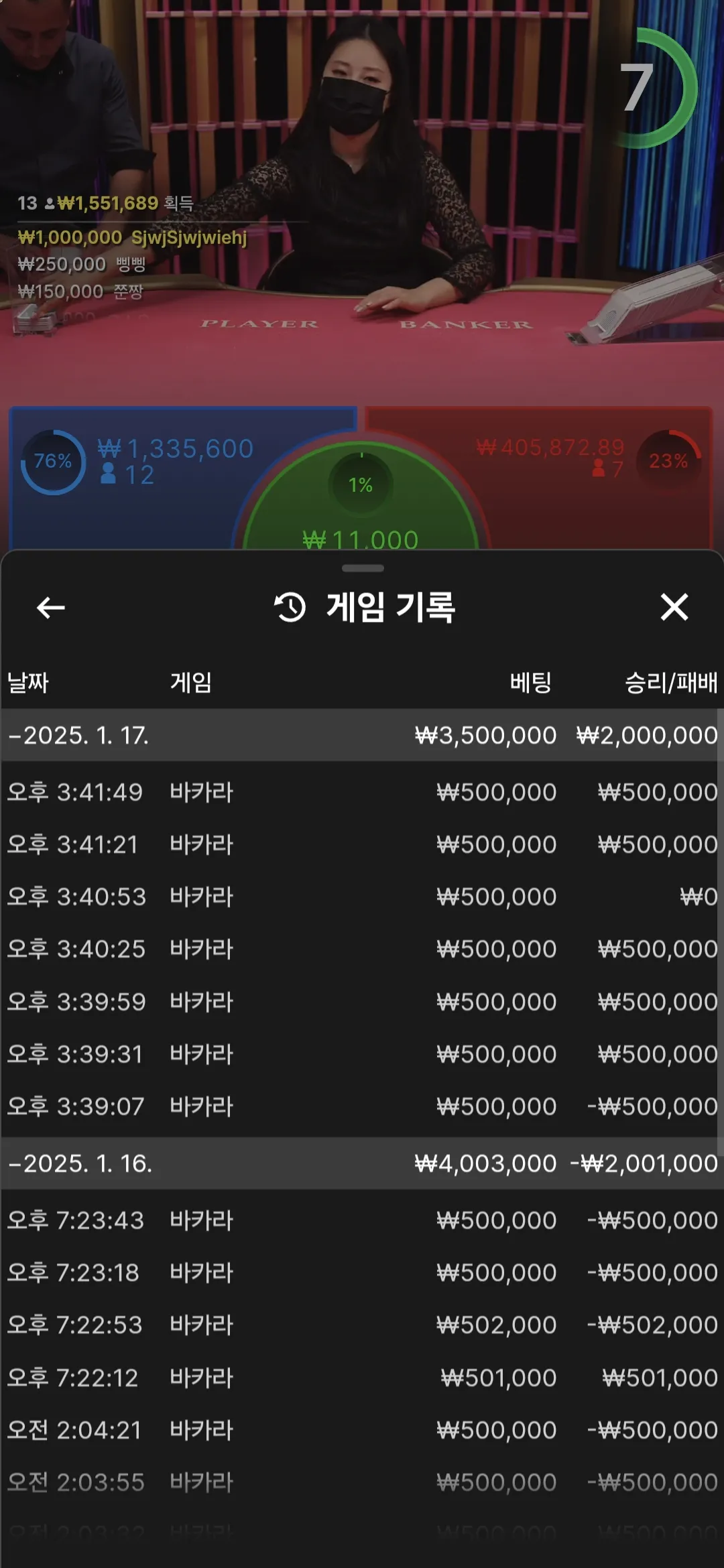Collapse the 2025. 1. 16. date group
The width and height of the screenshot is (724, 1568).
[x=80, y=1163]
